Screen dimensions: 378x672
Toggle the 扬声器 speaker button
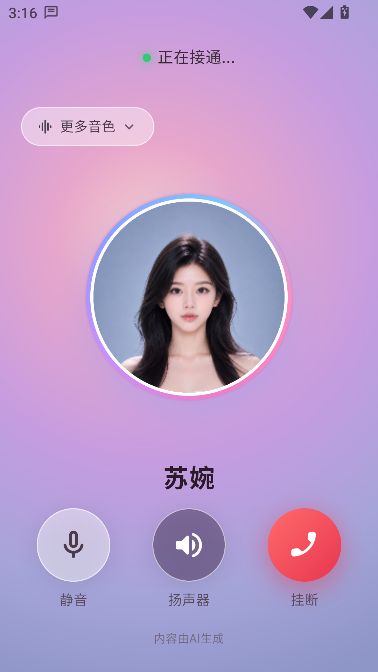tap(189, 545)
